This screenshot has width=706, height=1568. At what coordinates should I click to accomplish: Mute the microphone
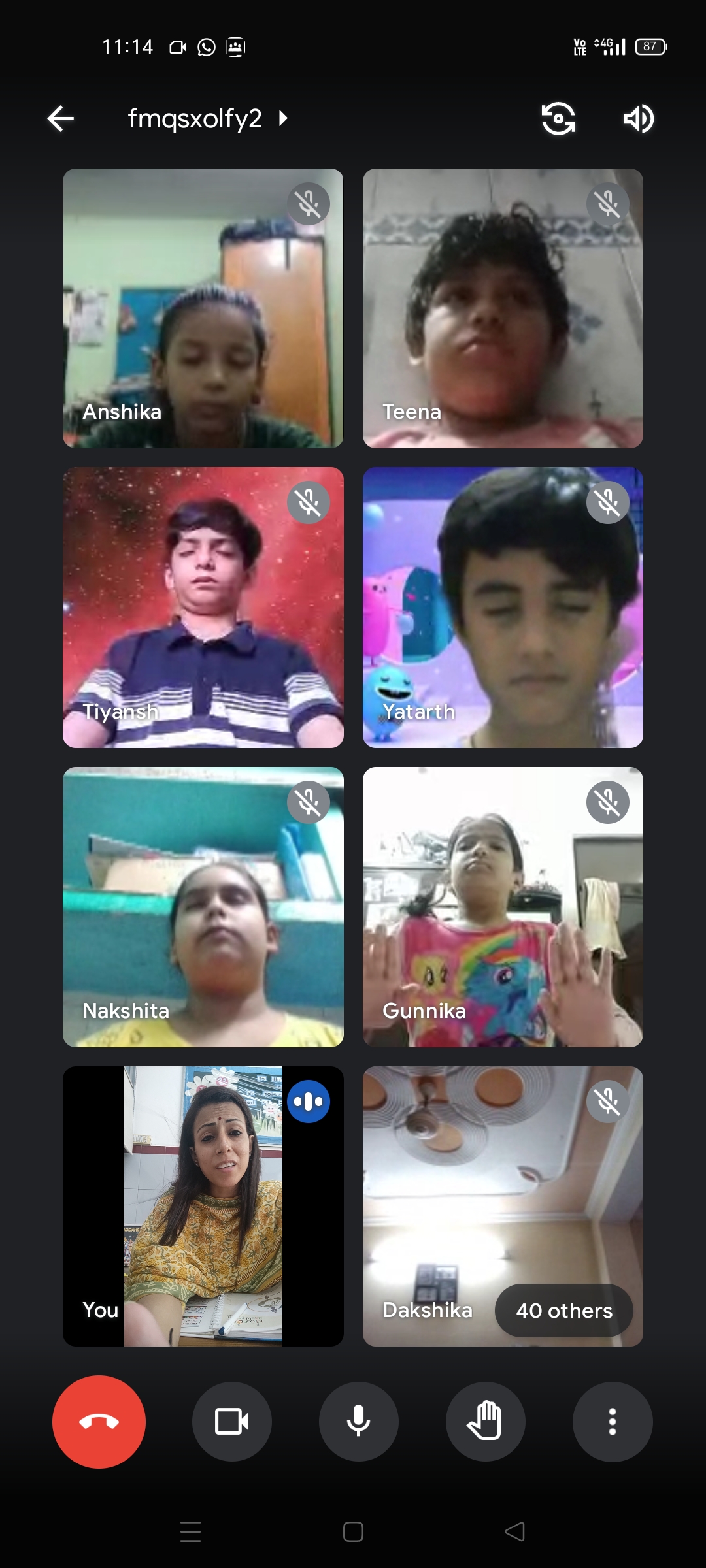pos(359,1422)
